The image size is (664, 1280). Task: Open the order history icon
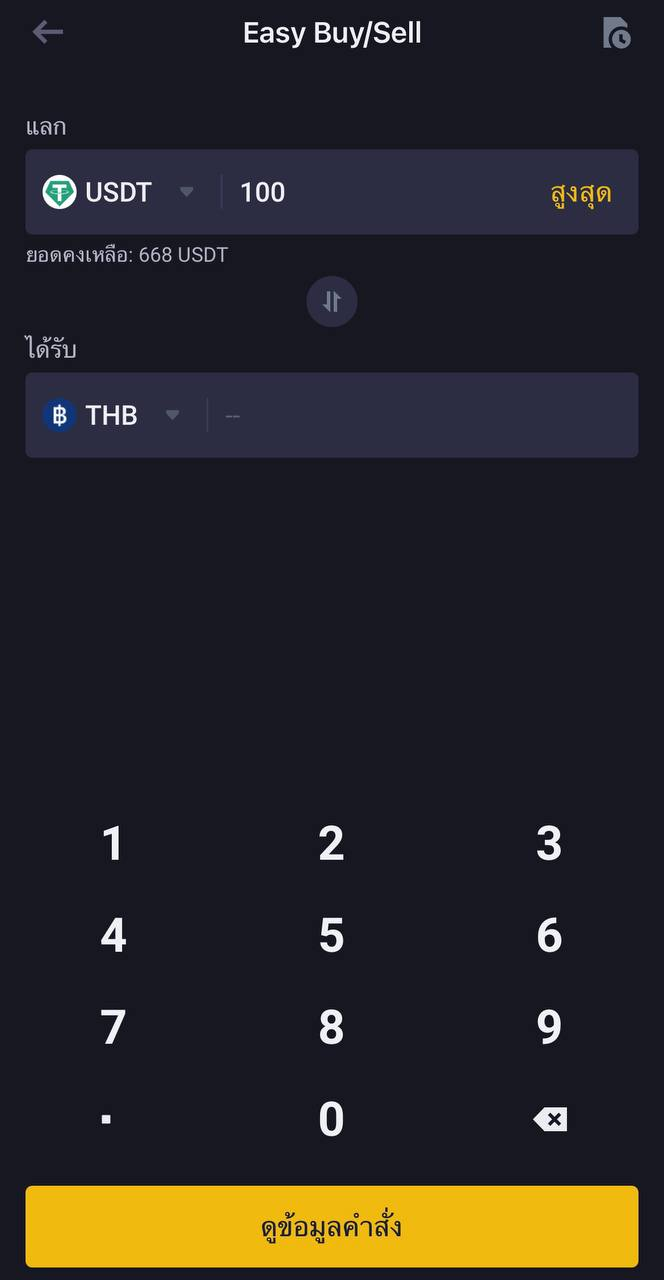[617, 33]
